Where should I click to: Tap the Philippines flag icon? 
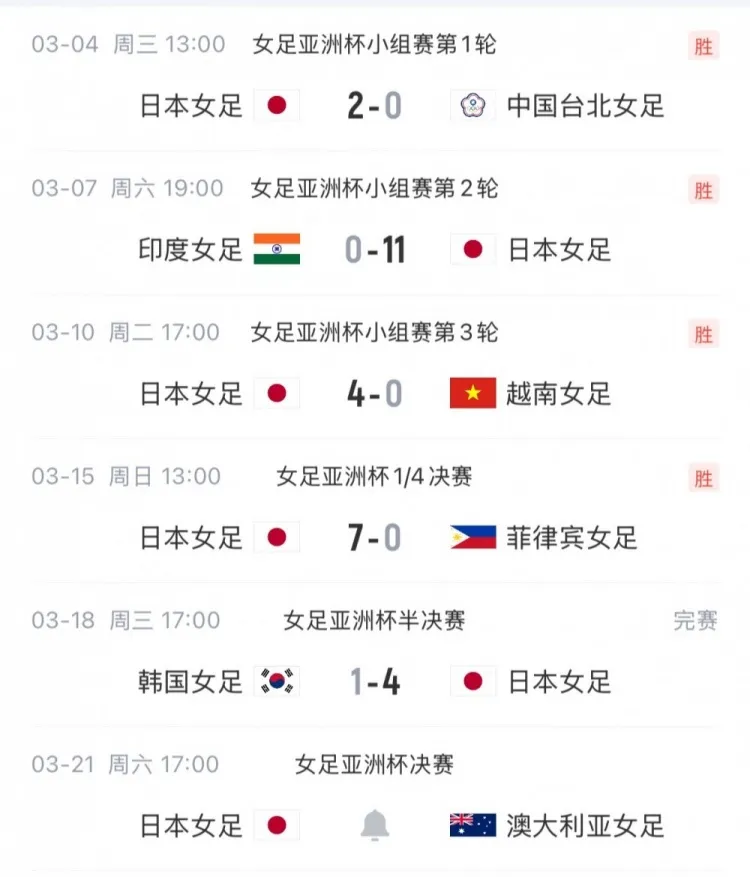tap(470, 537)
